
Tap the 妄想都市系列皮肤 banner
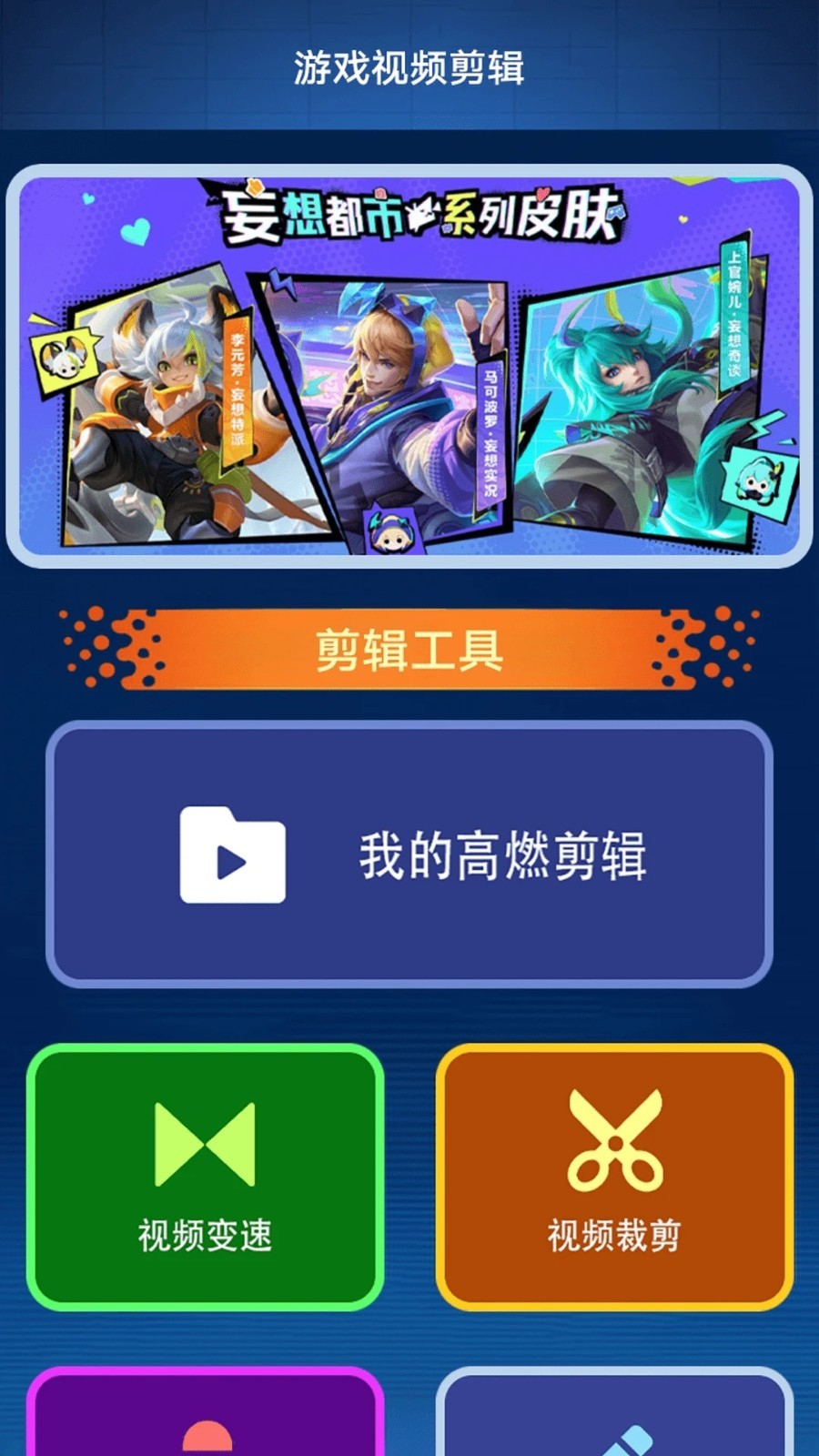[409, 366]
